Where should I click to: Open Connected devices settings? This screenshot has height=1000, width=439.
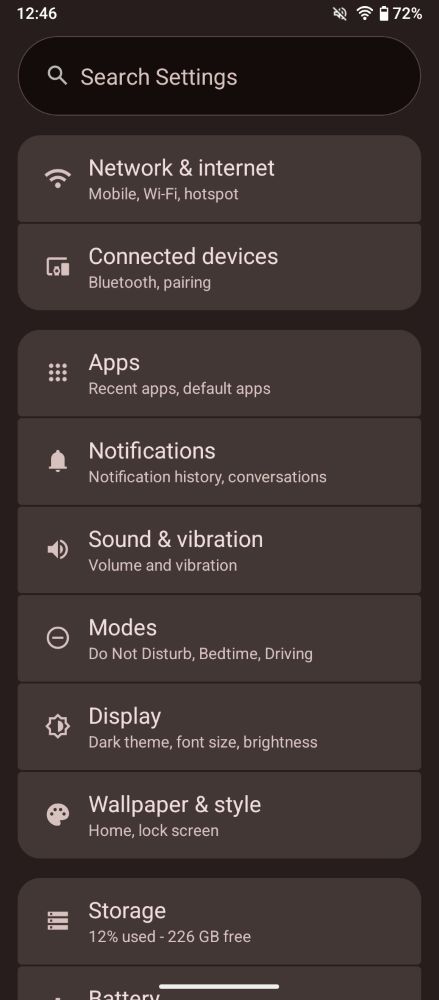point(219,267)
